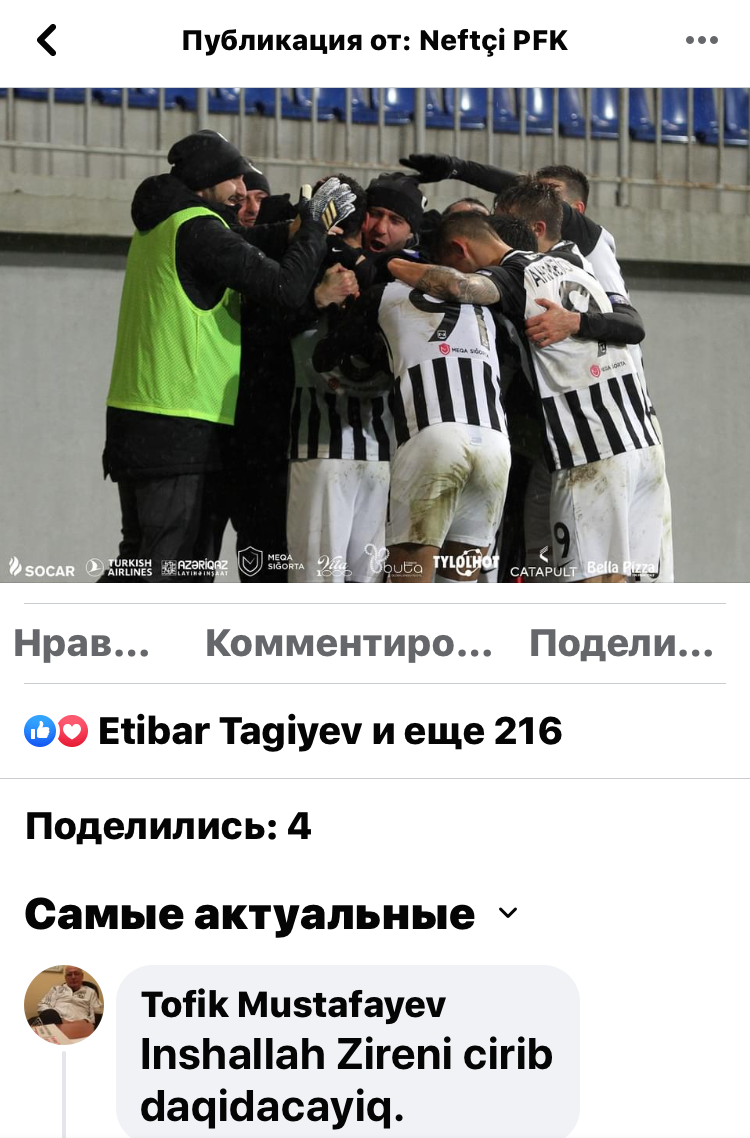Open the Tofik Mustafayev name link
This screenshot has height=1138, width=750.
coord(293,1004)
